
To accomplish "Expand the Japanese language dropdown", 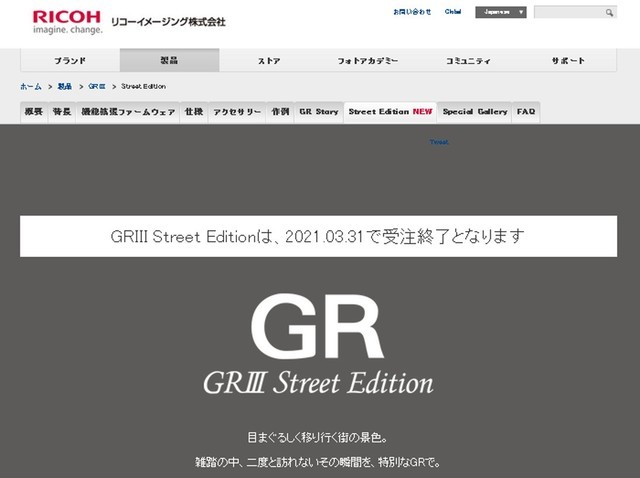I will tap(500, 12).
